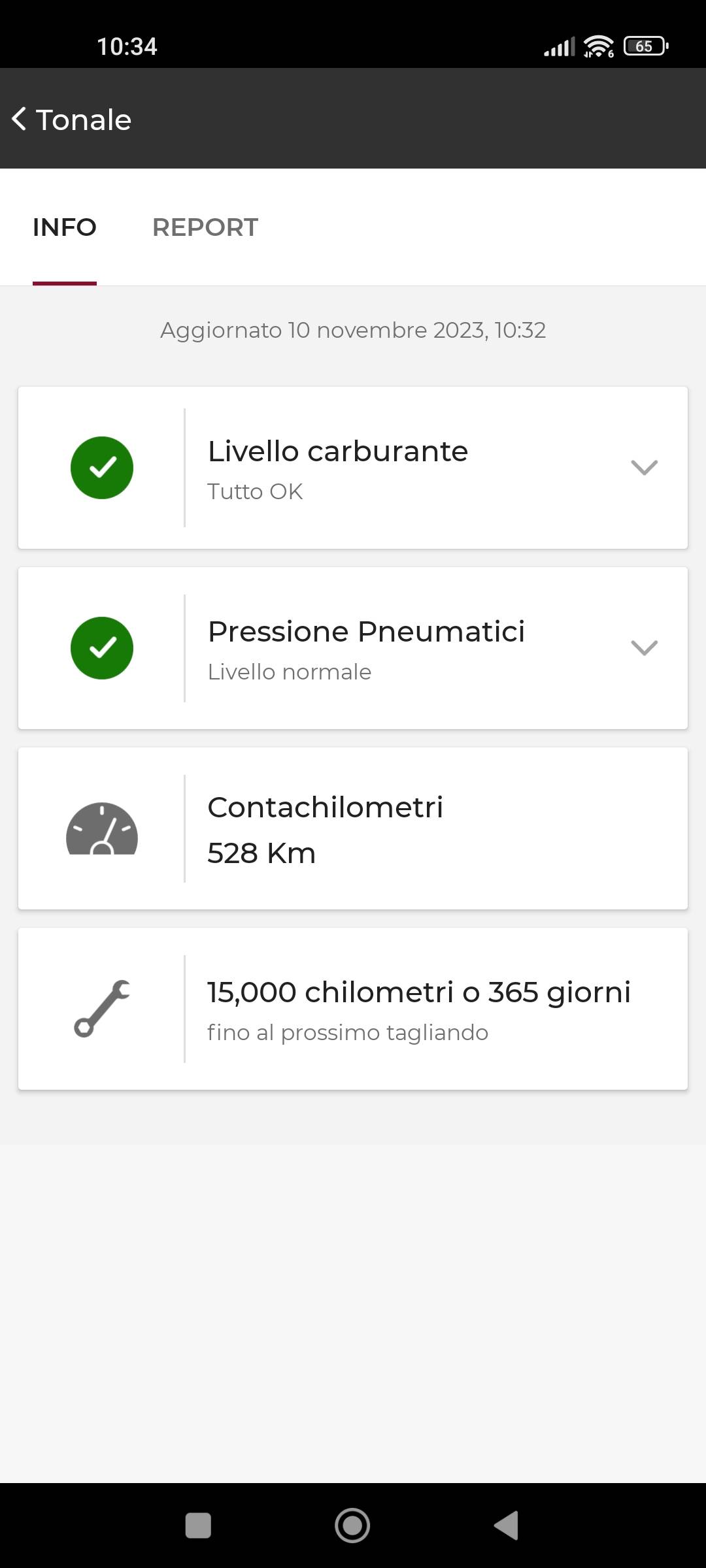This screenshot has height=1568, width=706.
Task: Tap the system home button
Action: (352, 1526)
